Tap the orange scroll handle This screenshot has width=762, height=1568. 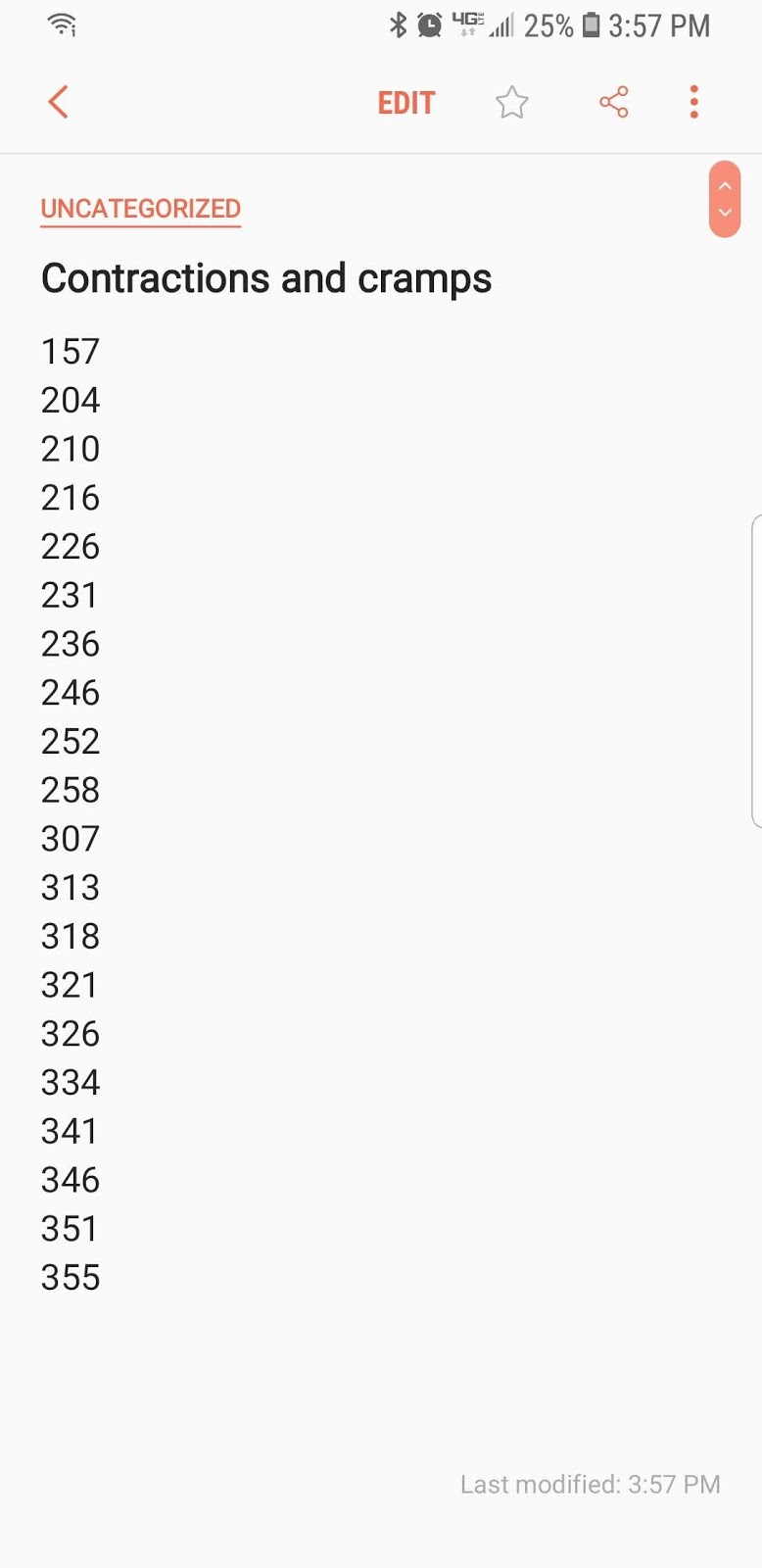[725, 199]
